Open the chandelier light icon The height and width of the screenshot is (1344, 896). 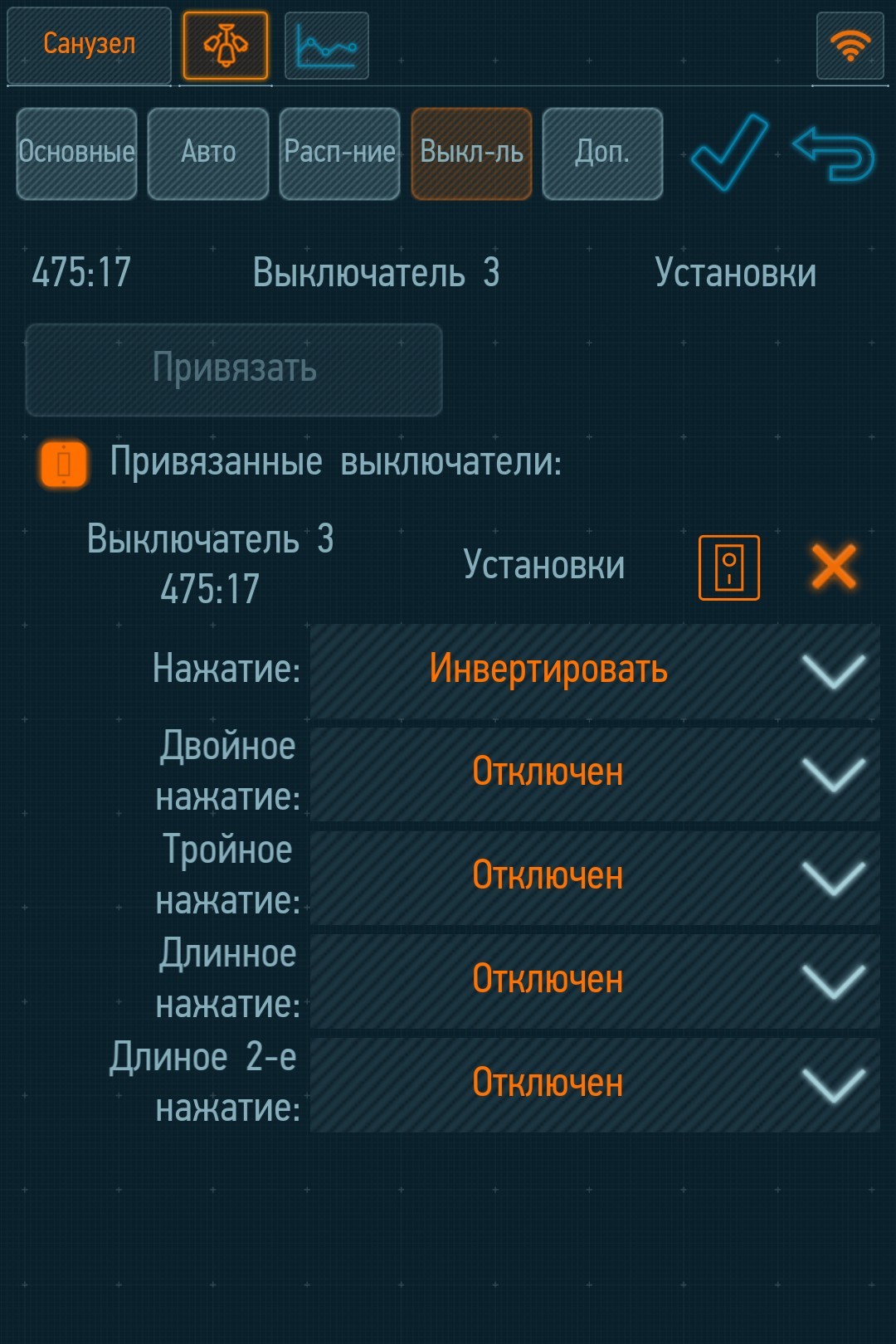(x=226, y=46)
